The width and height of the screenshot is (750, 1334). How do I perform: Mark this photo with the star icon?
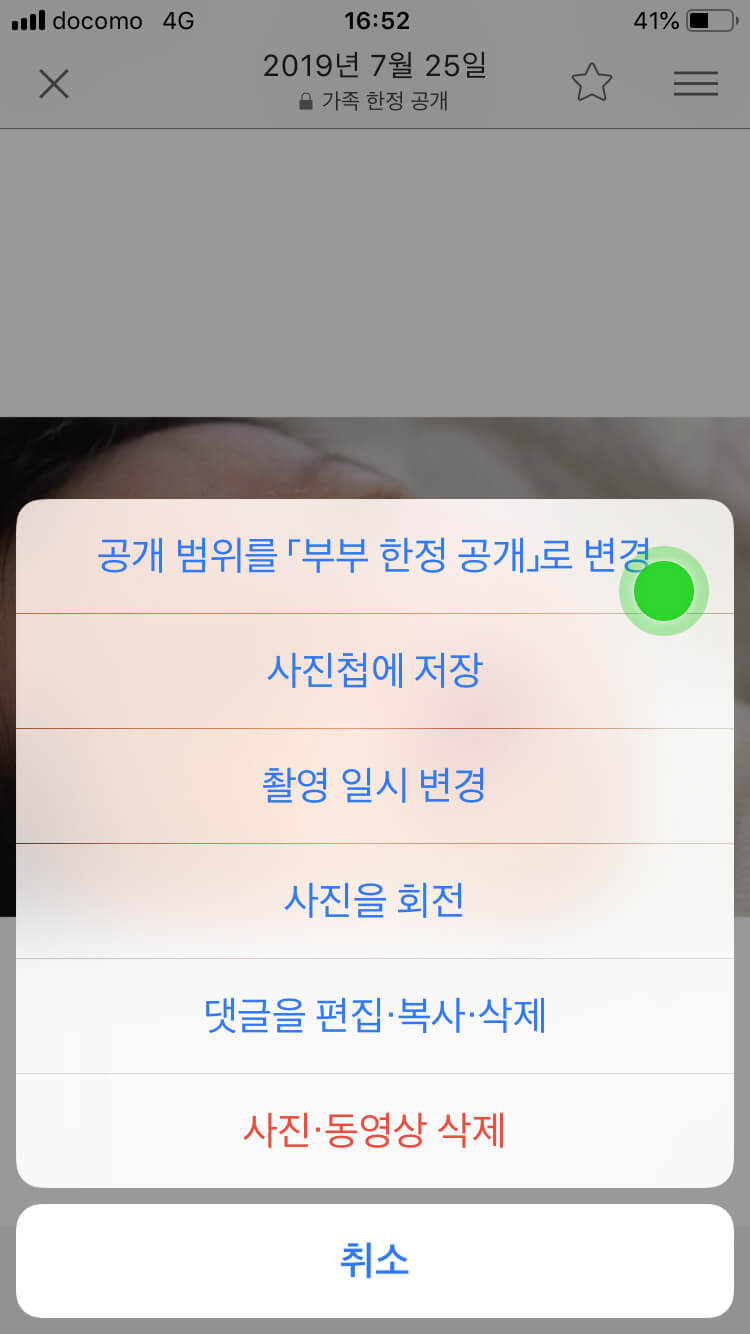(x=591, y=84)
